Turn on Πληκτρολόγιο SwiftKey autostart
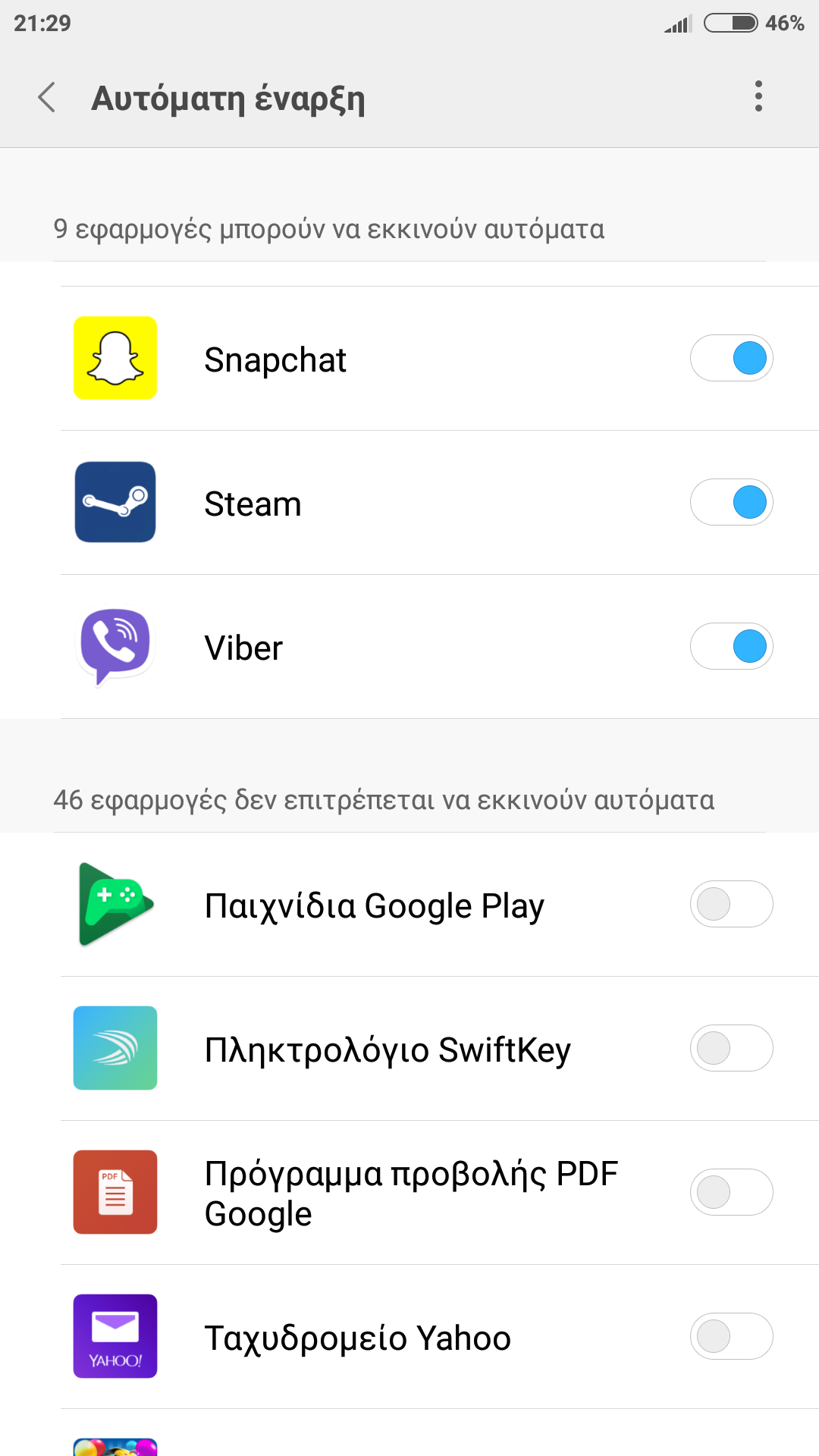The height and width of the screenshot is (1456, 819). [731, 1048]
